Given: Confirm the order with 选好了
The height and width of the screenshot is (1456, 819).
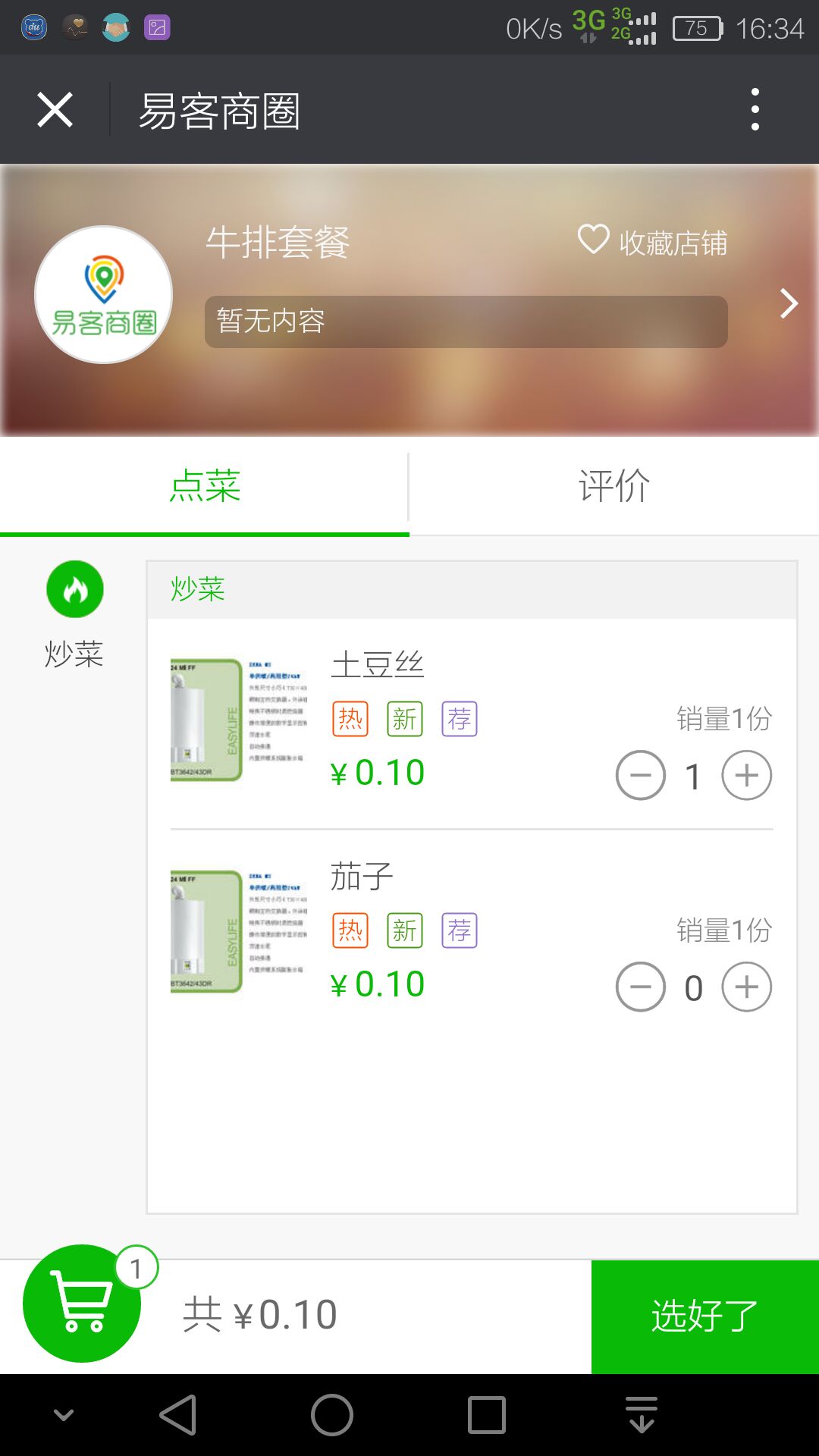Looking at the screenshot, I should (704, 1316).
